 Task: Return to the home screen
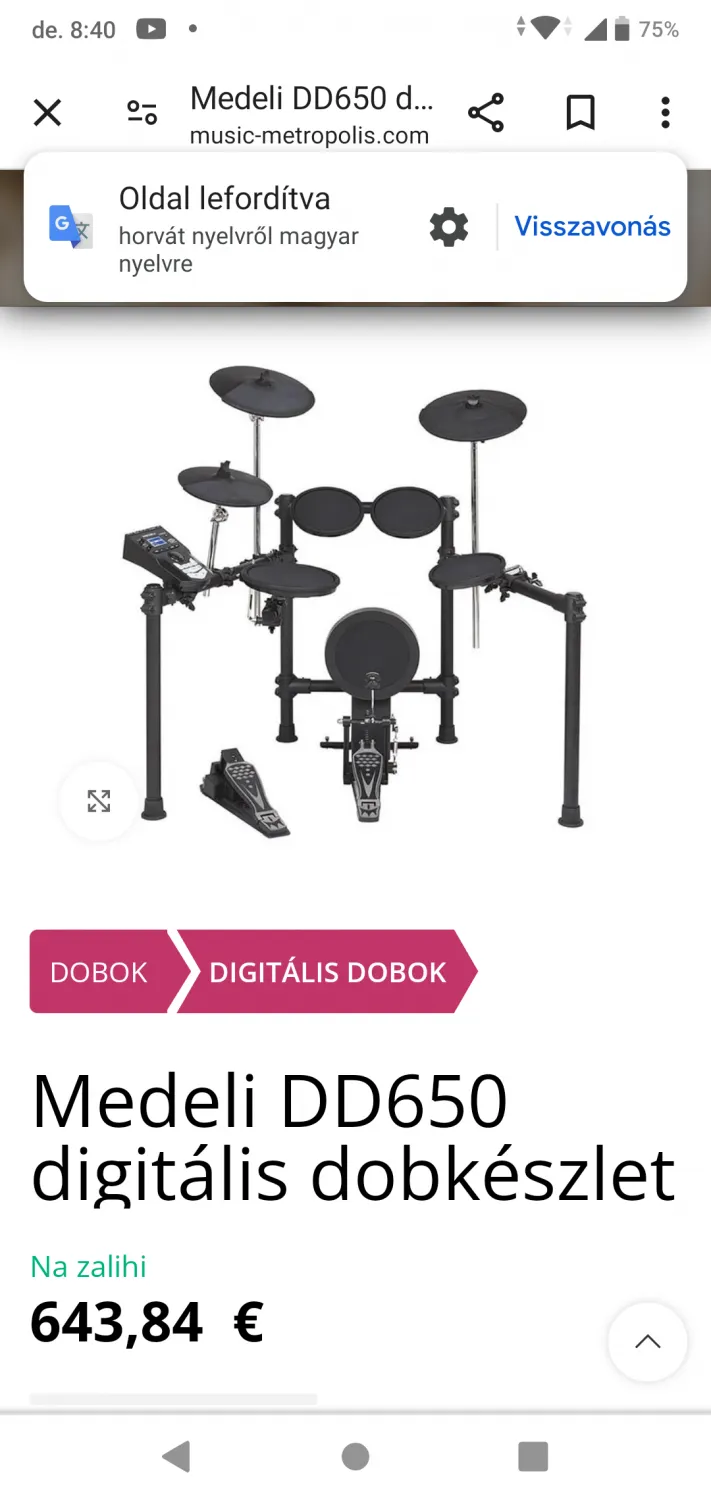(355, 1456)
